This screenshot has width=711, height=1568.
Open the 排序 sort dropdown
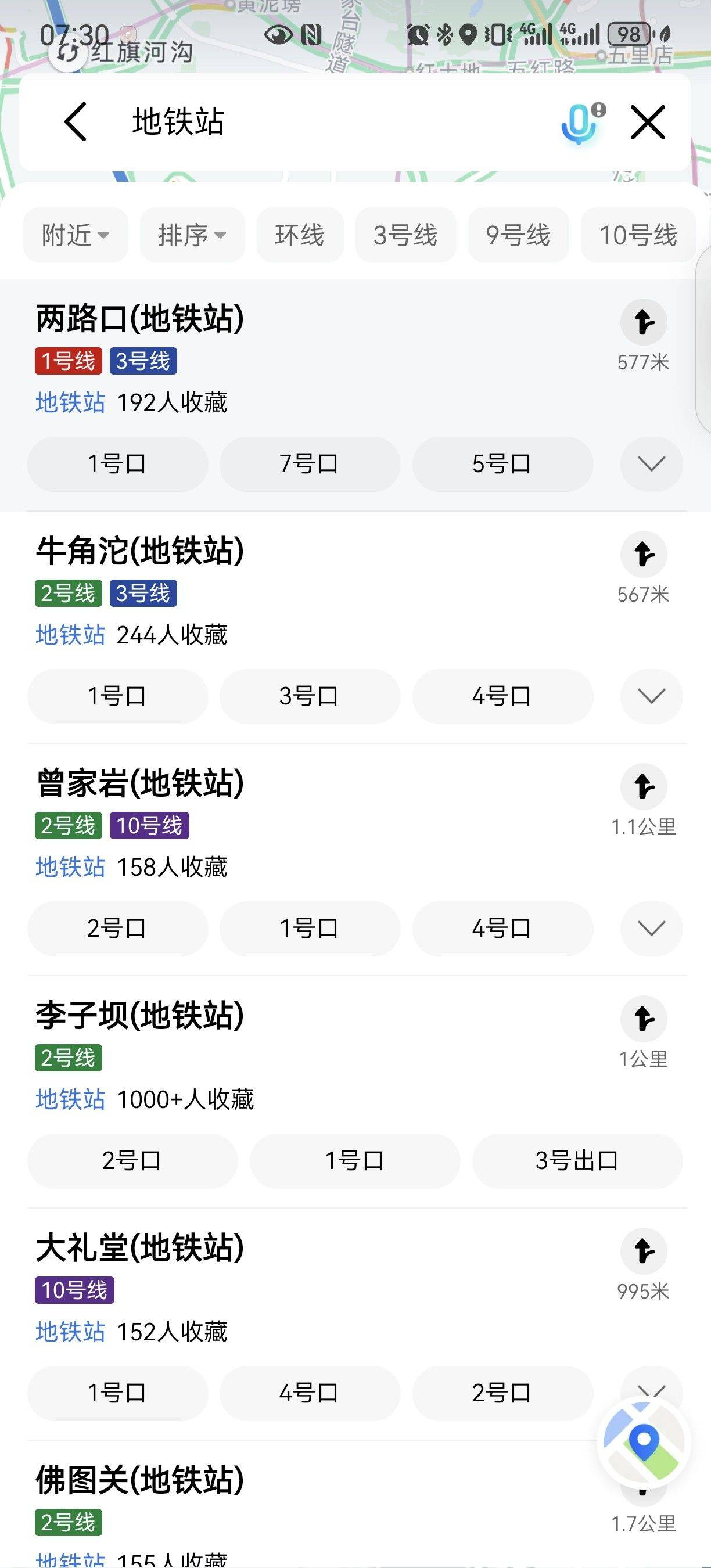point(192,235)
